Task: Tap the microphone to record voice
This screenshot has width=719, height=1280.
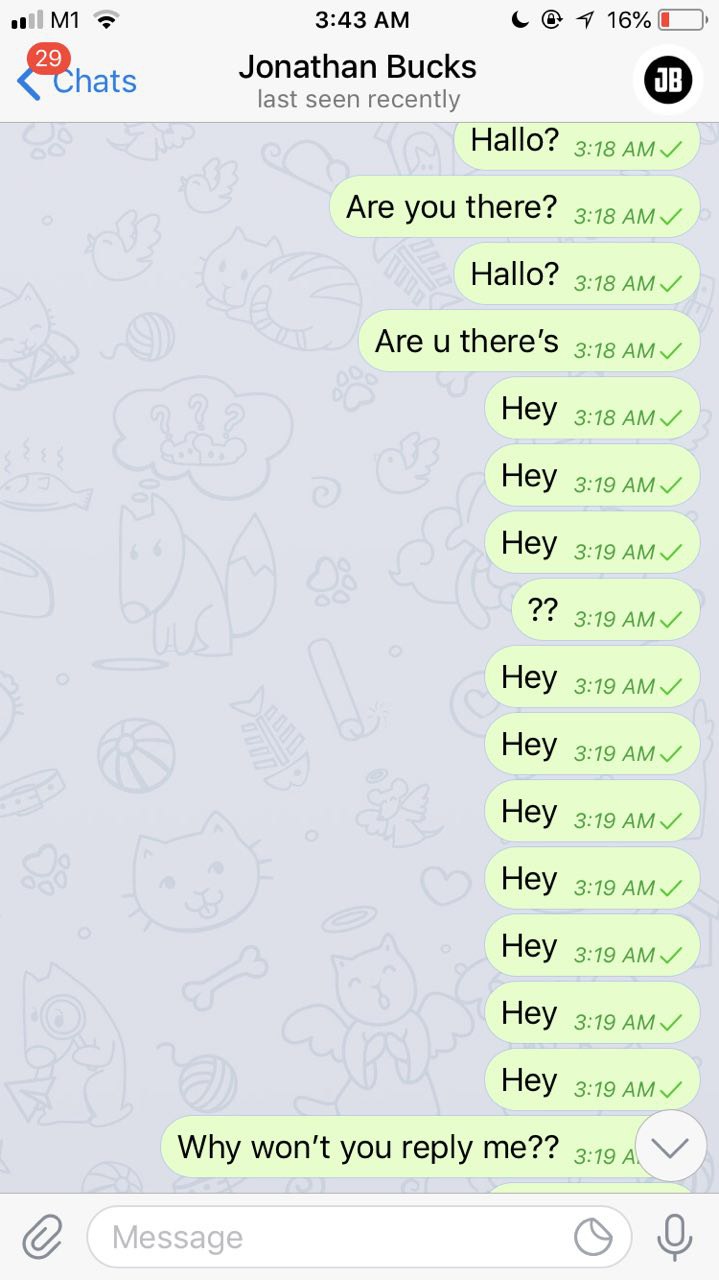Action: point(675,1237)
